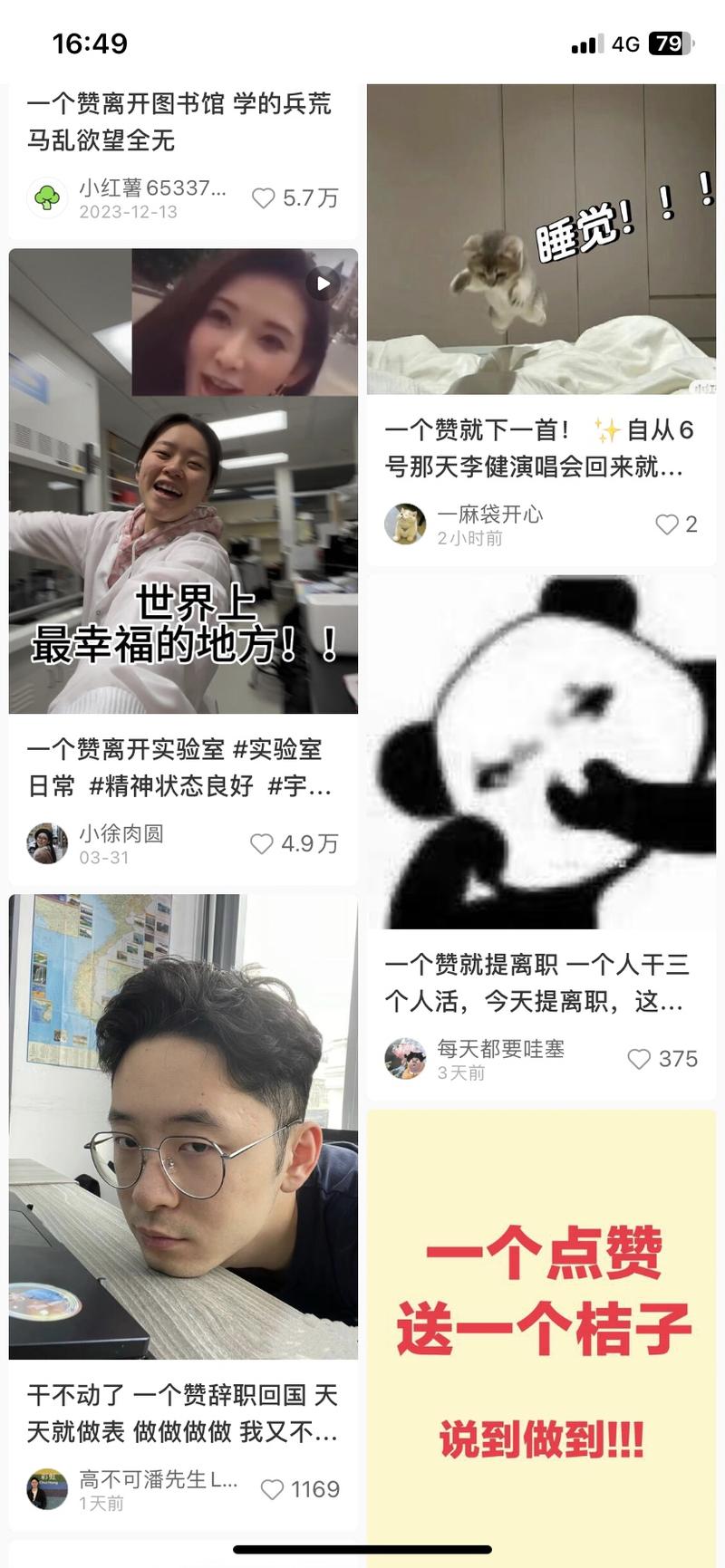Screen dimensions: 725x1568
Task: Open the 世界上最幸福的地方 lab video post
Action: [x=183, y=480]
